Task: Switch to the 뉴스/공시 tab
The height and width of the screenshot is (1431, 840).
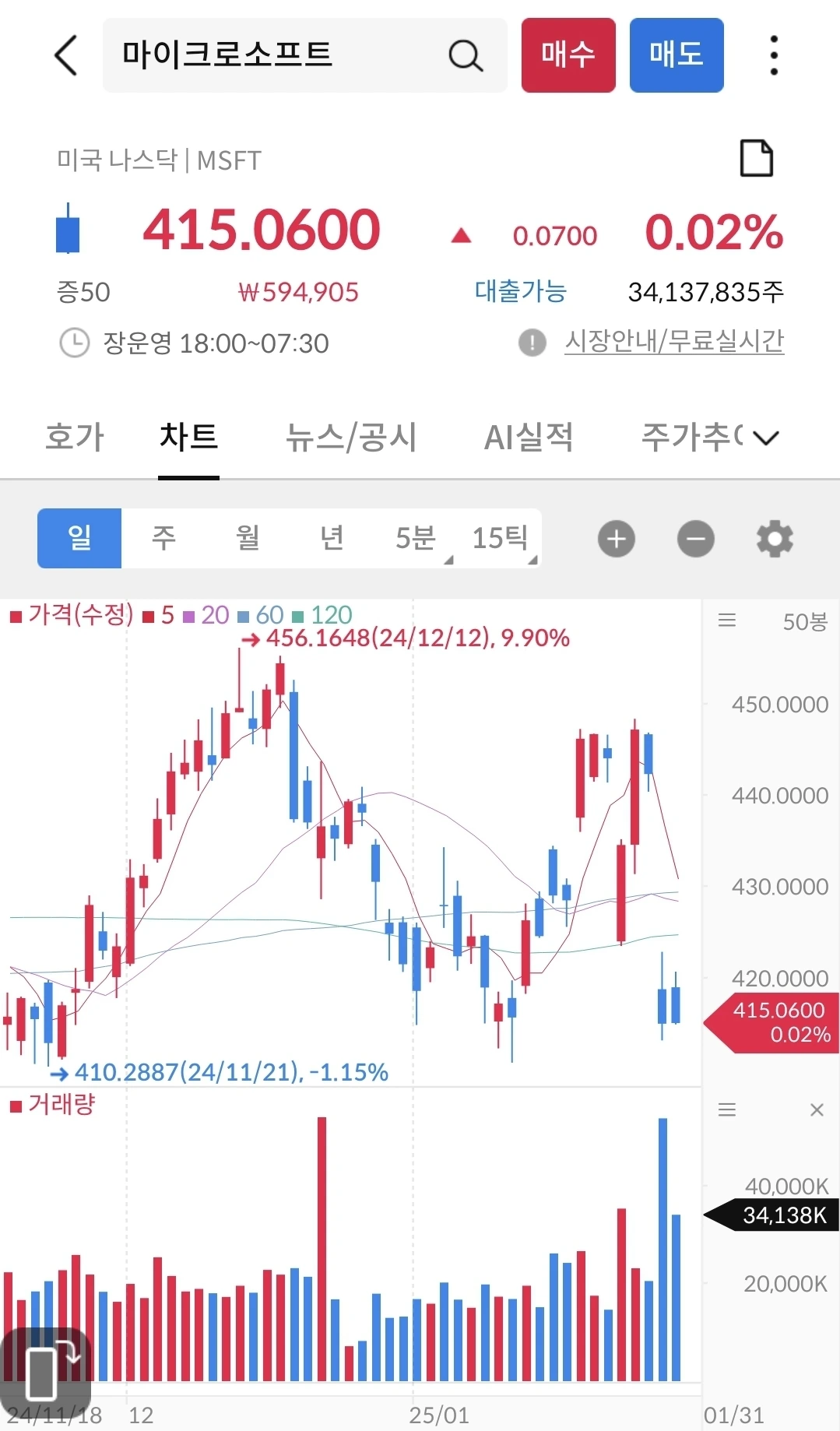Action: coord(351,437)
